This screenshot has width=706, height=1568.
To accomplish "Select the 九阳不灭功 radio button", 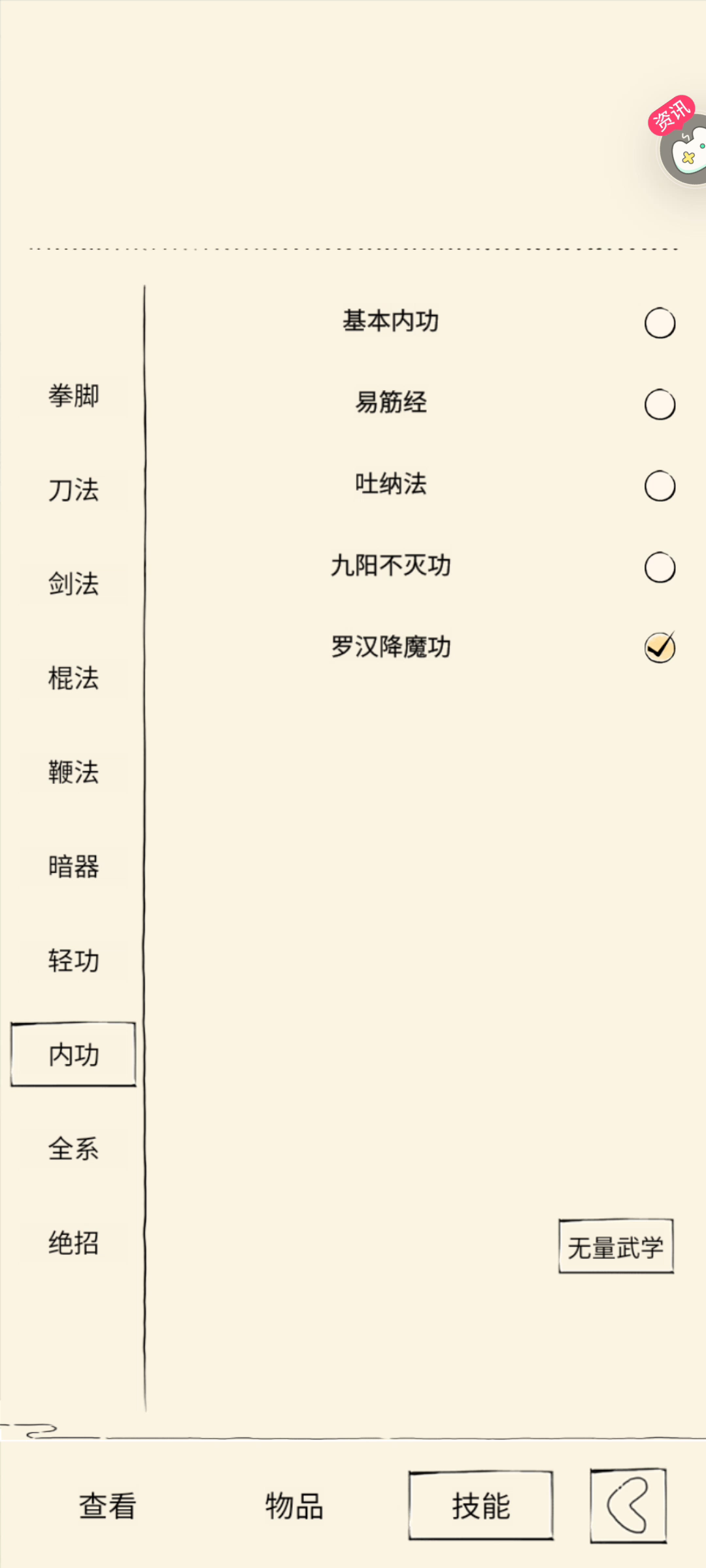I will [x=660, y=567].
